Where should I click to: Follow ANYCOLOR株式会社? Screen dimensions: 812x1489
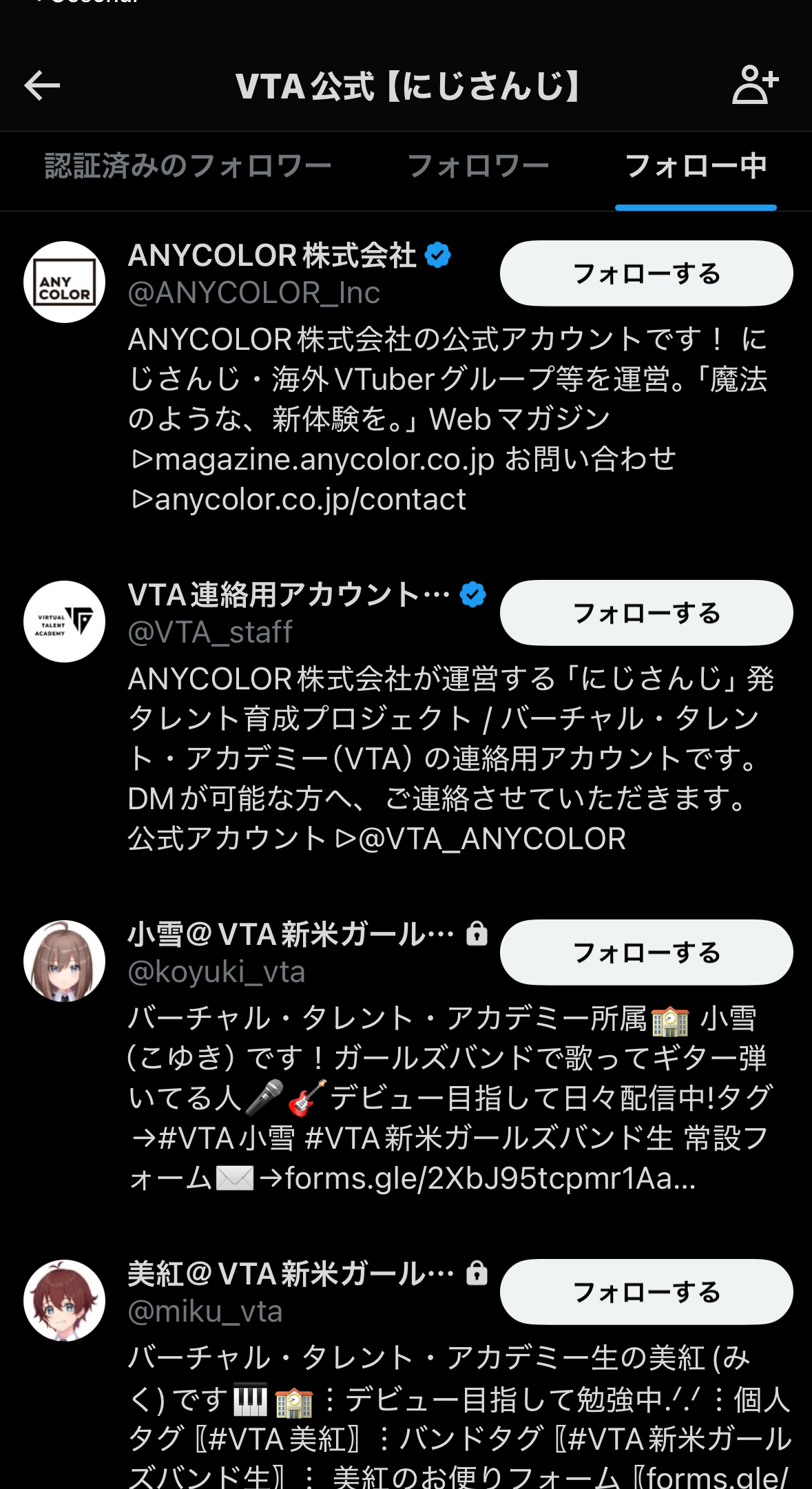646,273
